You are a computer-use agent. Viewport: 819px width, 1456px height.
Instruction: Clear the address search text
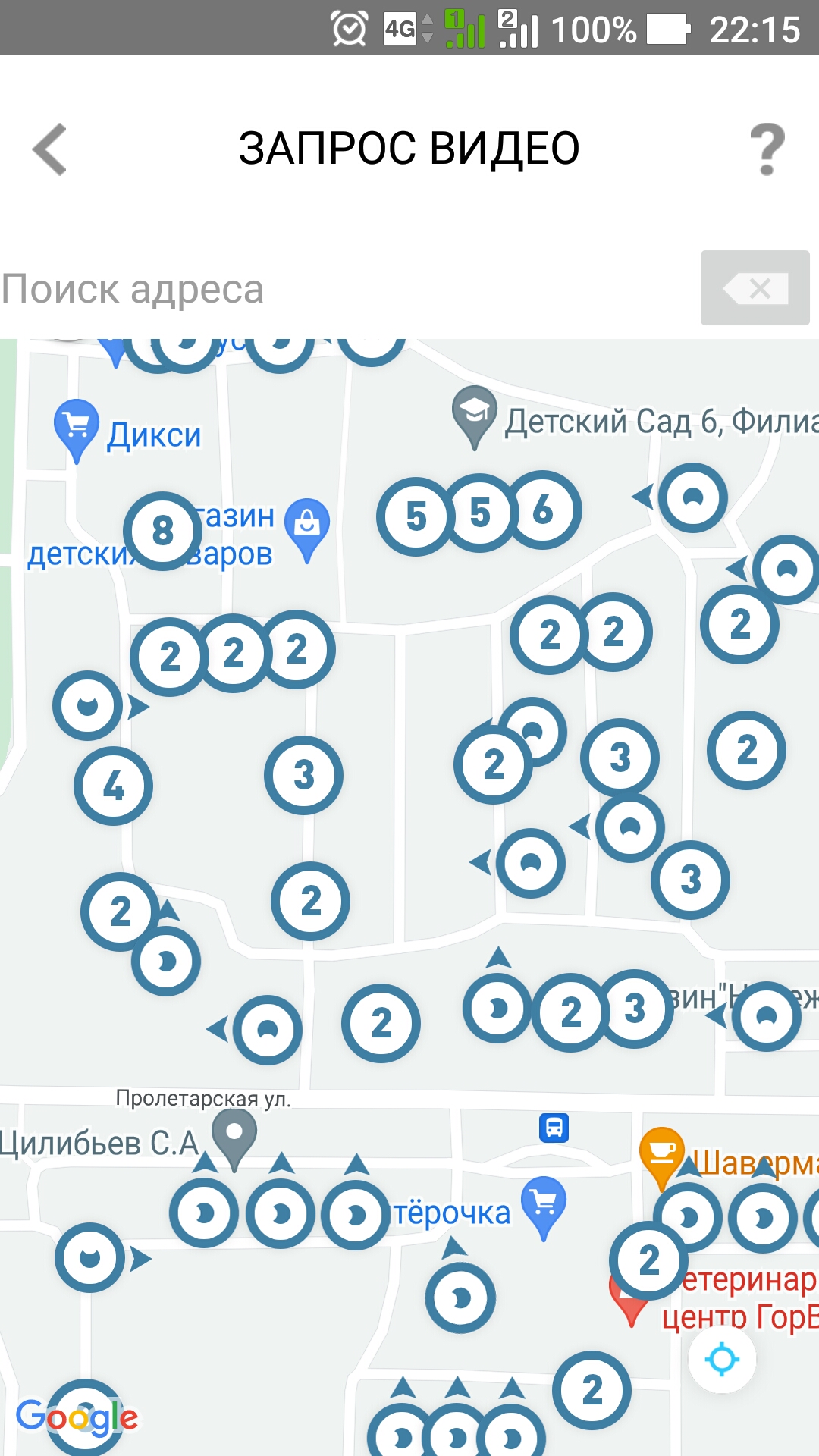coord(755,288)
